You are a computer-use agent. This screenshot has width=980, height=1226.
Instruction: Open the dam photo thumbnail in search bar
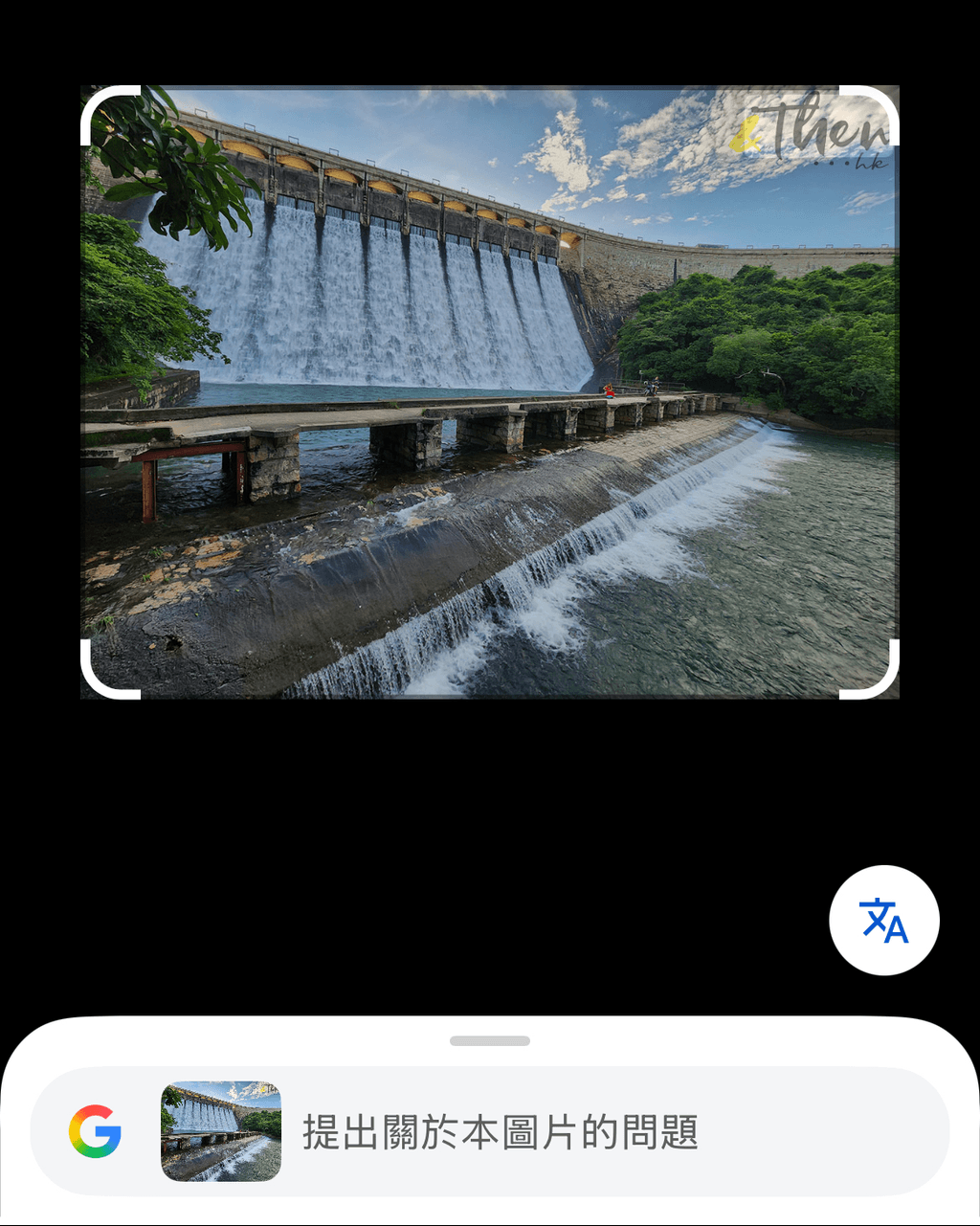coord(221,1131)
